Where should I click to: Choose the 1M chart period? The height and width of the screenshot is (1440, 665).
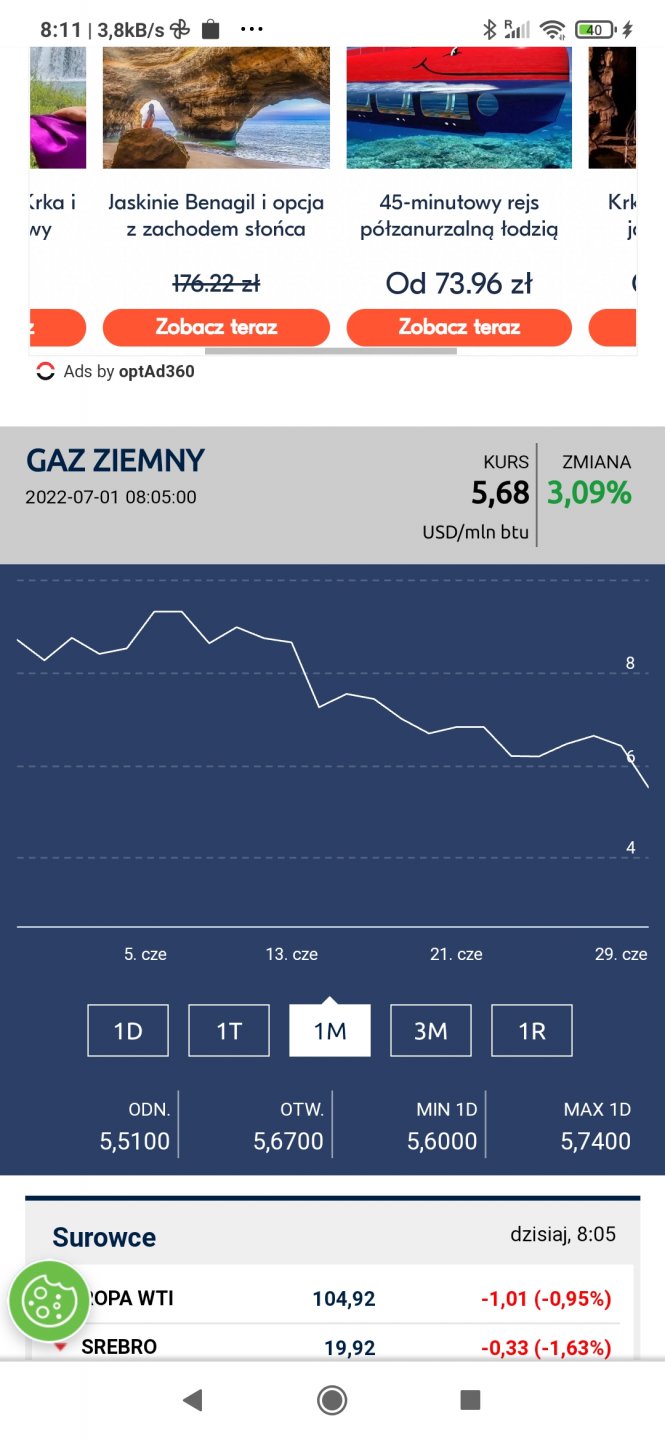[330, 1031]
